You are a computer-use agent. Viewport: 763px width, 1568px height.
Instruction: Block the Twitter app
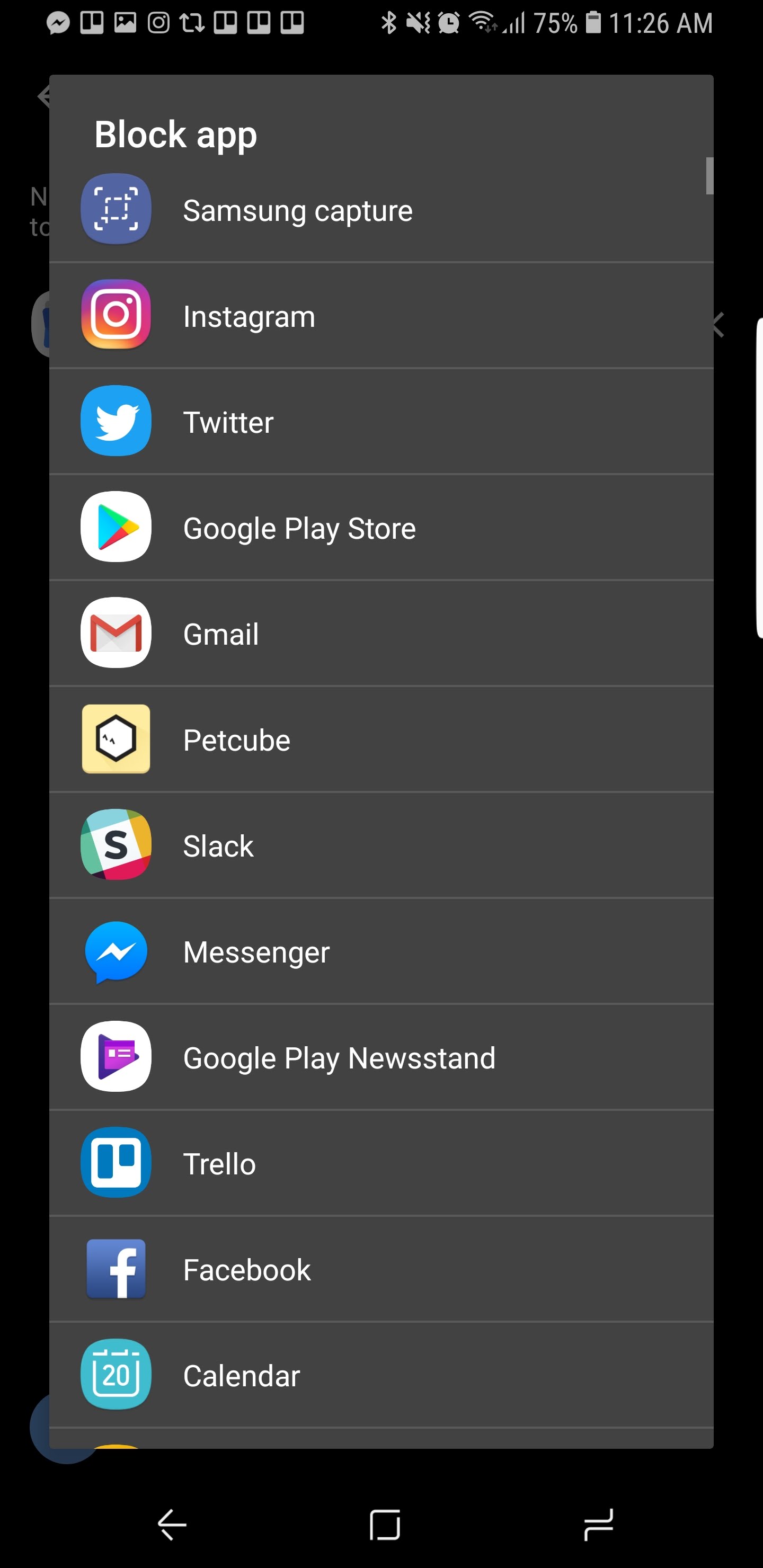[x=381, y=421]
